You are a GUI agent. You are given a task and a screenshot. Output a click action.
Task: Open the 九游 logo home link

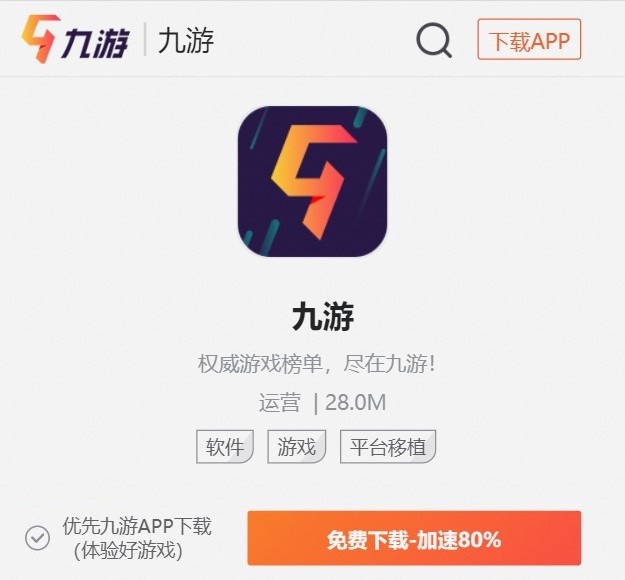[76, 41]
